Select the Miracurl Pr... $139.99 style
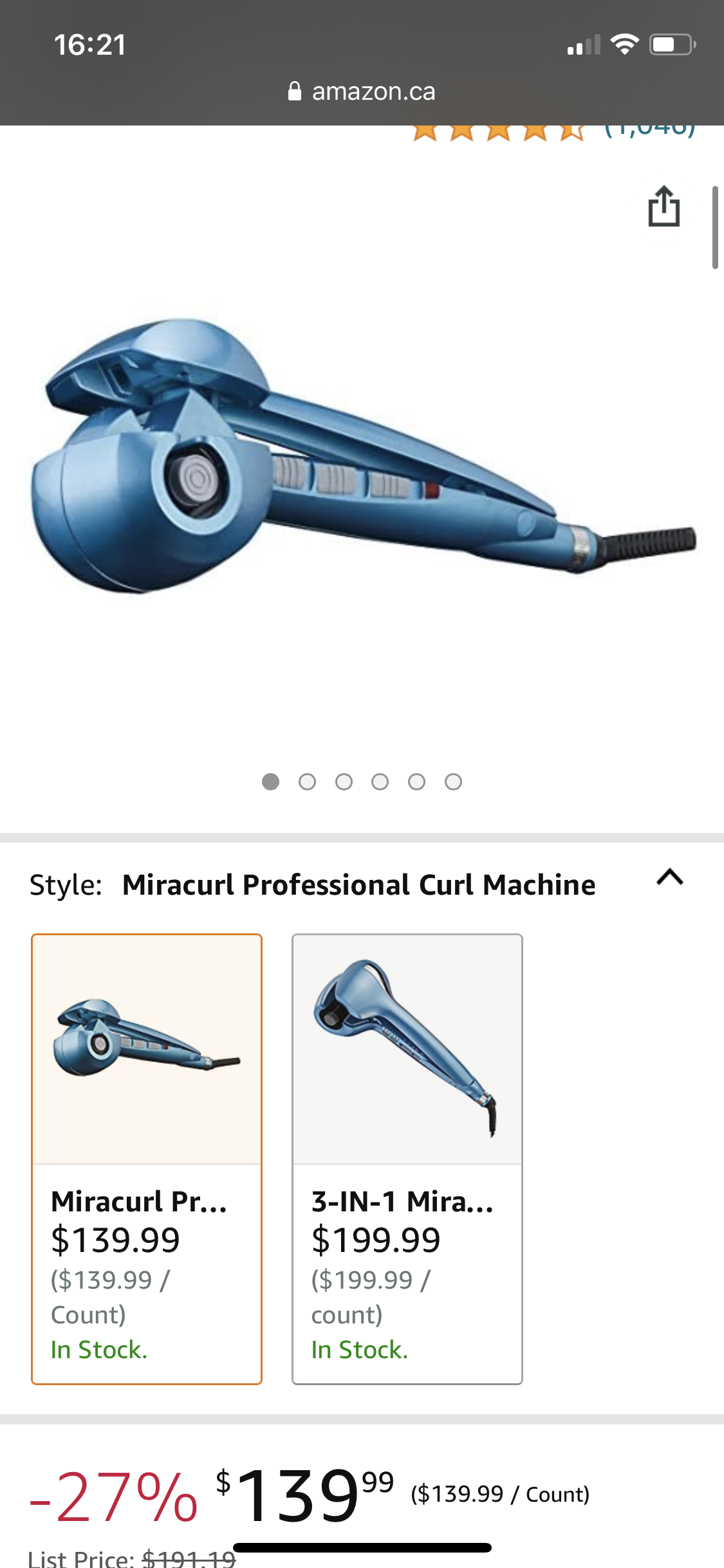 (147, 1159)
